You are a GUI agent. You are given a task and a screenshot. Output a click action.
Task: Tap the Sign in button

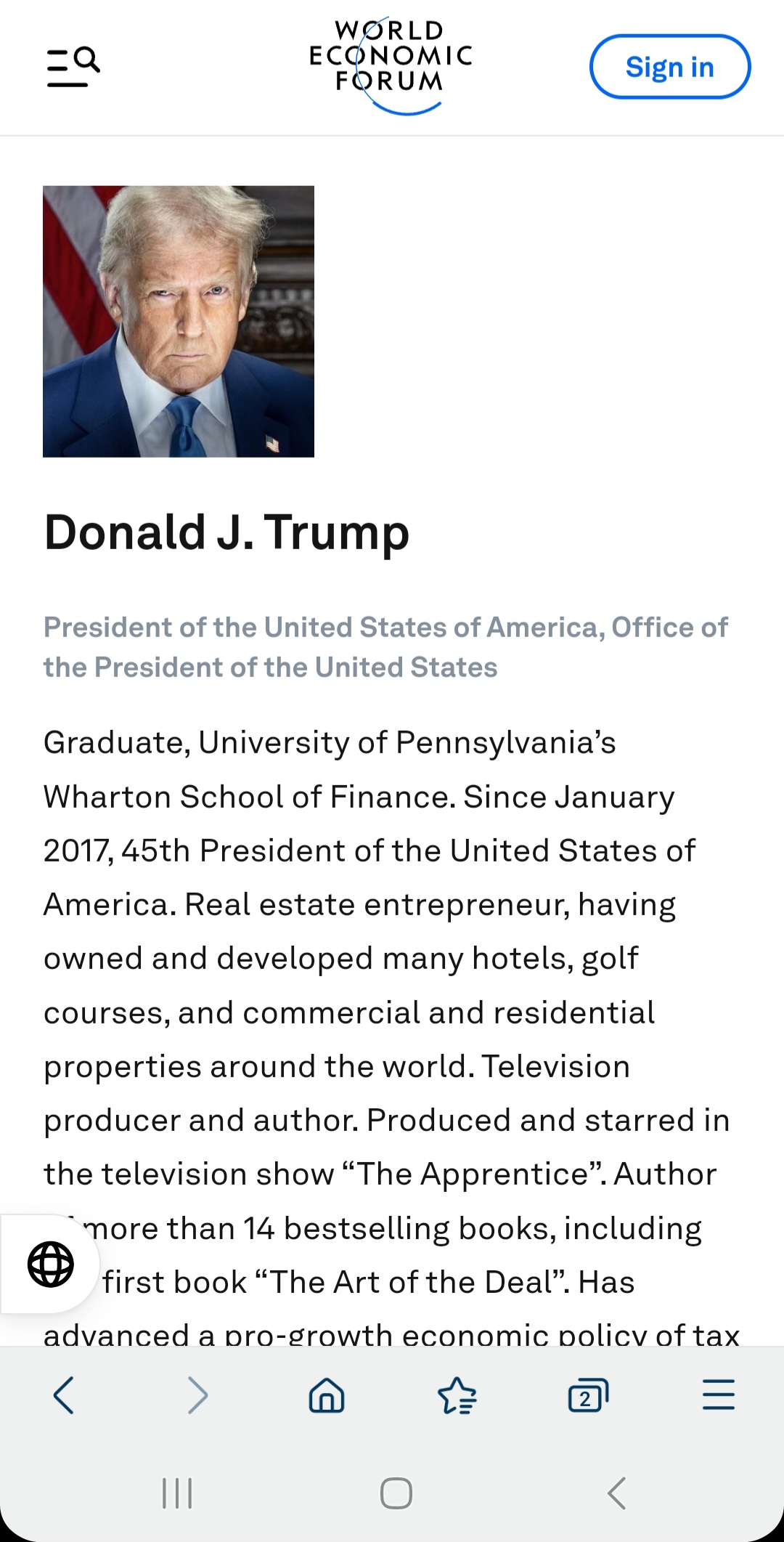(x=670, y=67)
